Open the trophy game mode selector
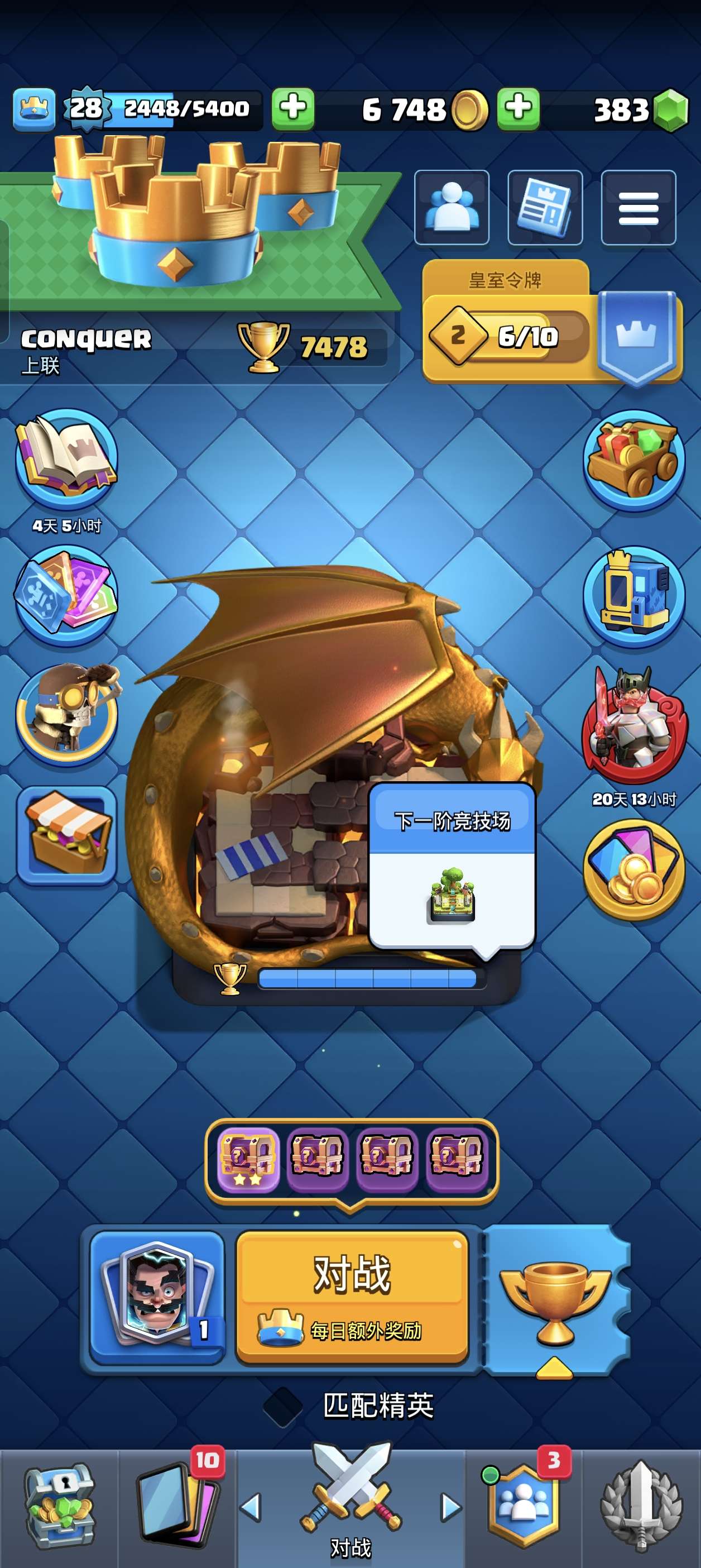Screen dimensions: 701x1568 click(x=555, y=1299)
